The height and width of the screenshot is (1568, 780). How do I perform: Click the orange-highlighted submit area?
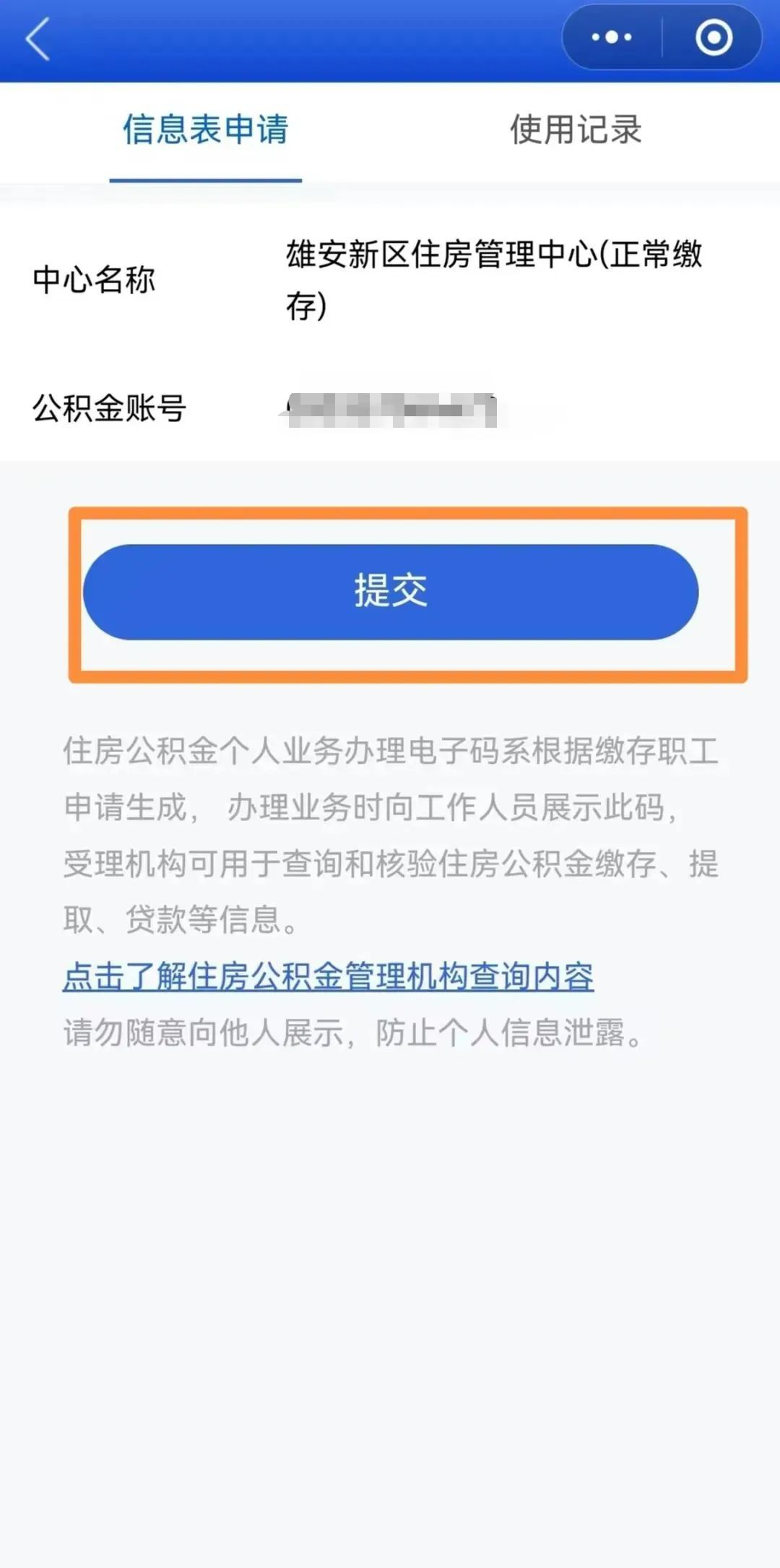coord(390,593)
